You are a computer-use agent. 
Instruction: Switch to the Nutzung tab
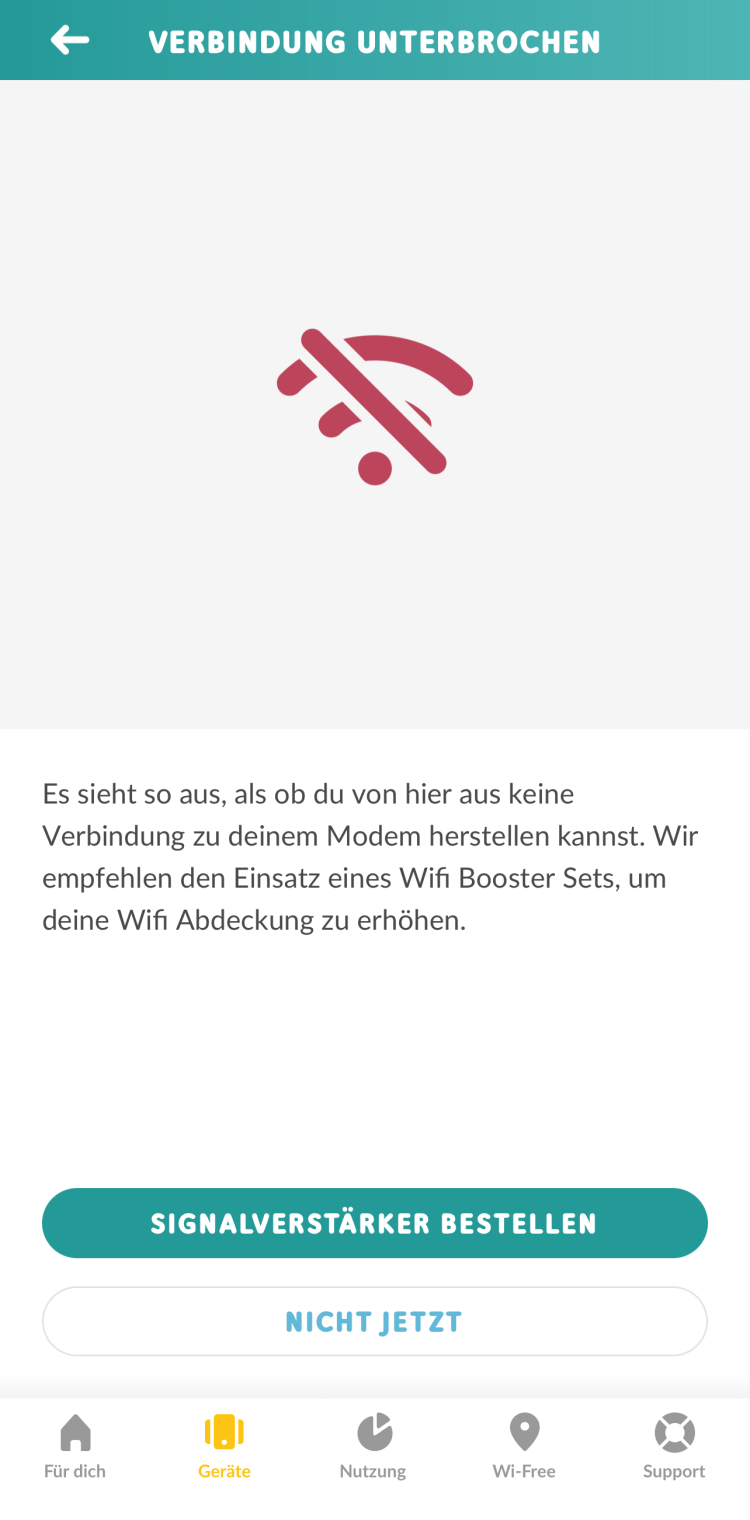(x=373, y=1446)
